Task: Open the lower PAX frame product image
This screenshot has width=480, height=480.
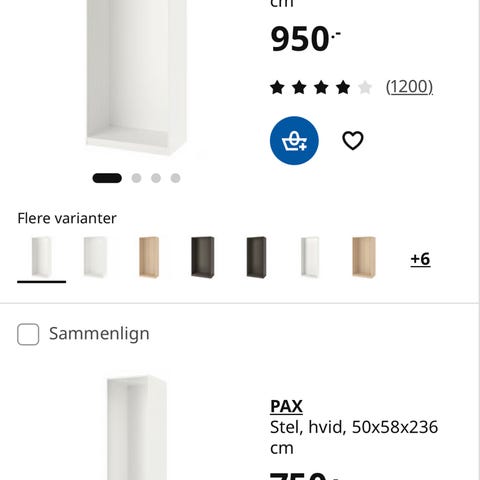Action: 137,428
